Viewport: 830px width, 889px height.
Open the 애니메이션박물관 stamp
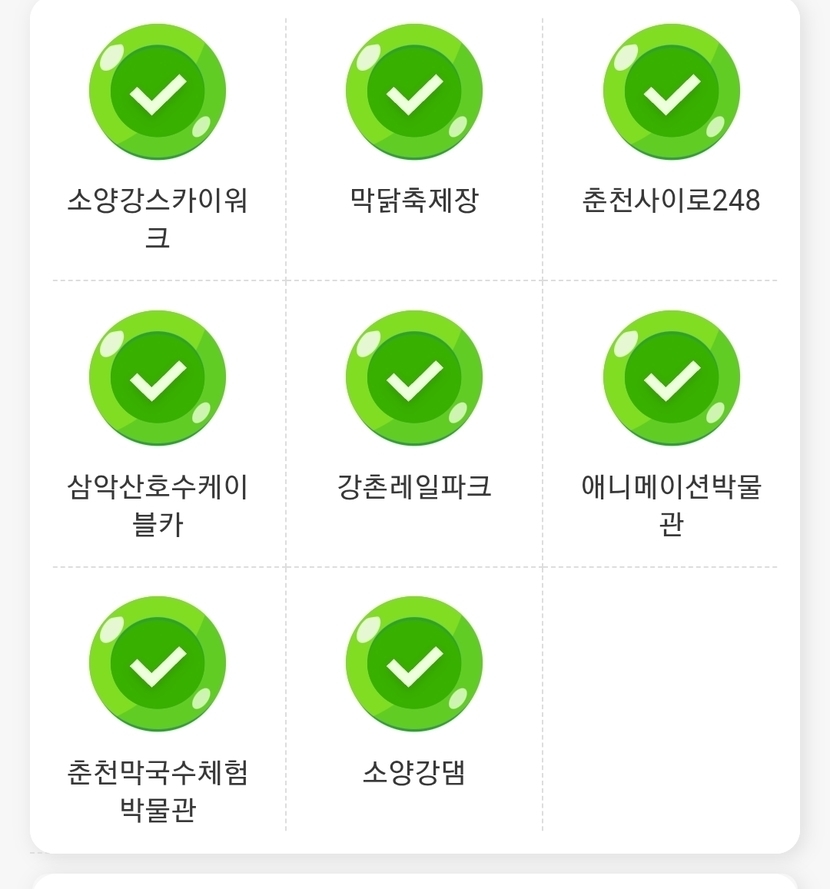[x=671, y=379]
